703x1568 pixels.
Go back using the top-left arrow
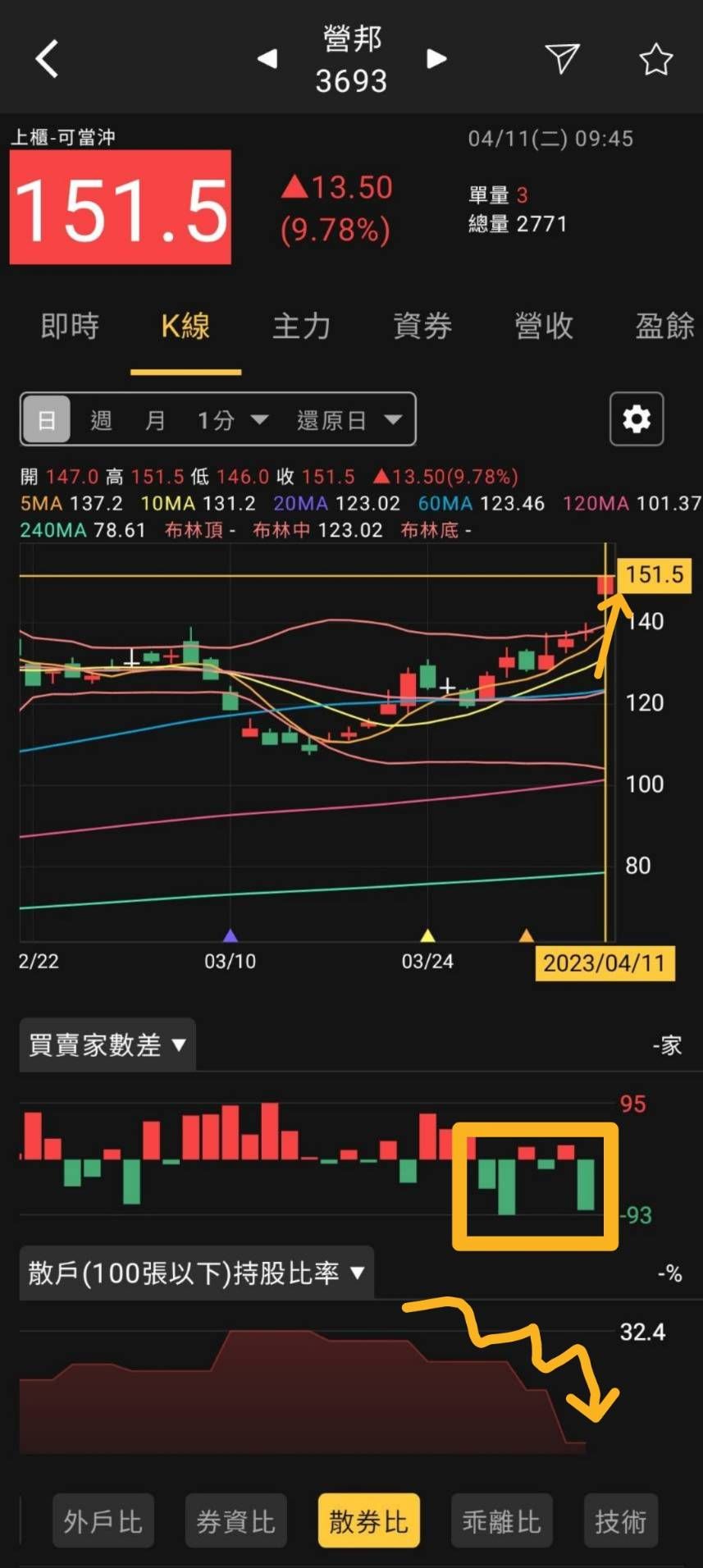[x=47, y=59]
